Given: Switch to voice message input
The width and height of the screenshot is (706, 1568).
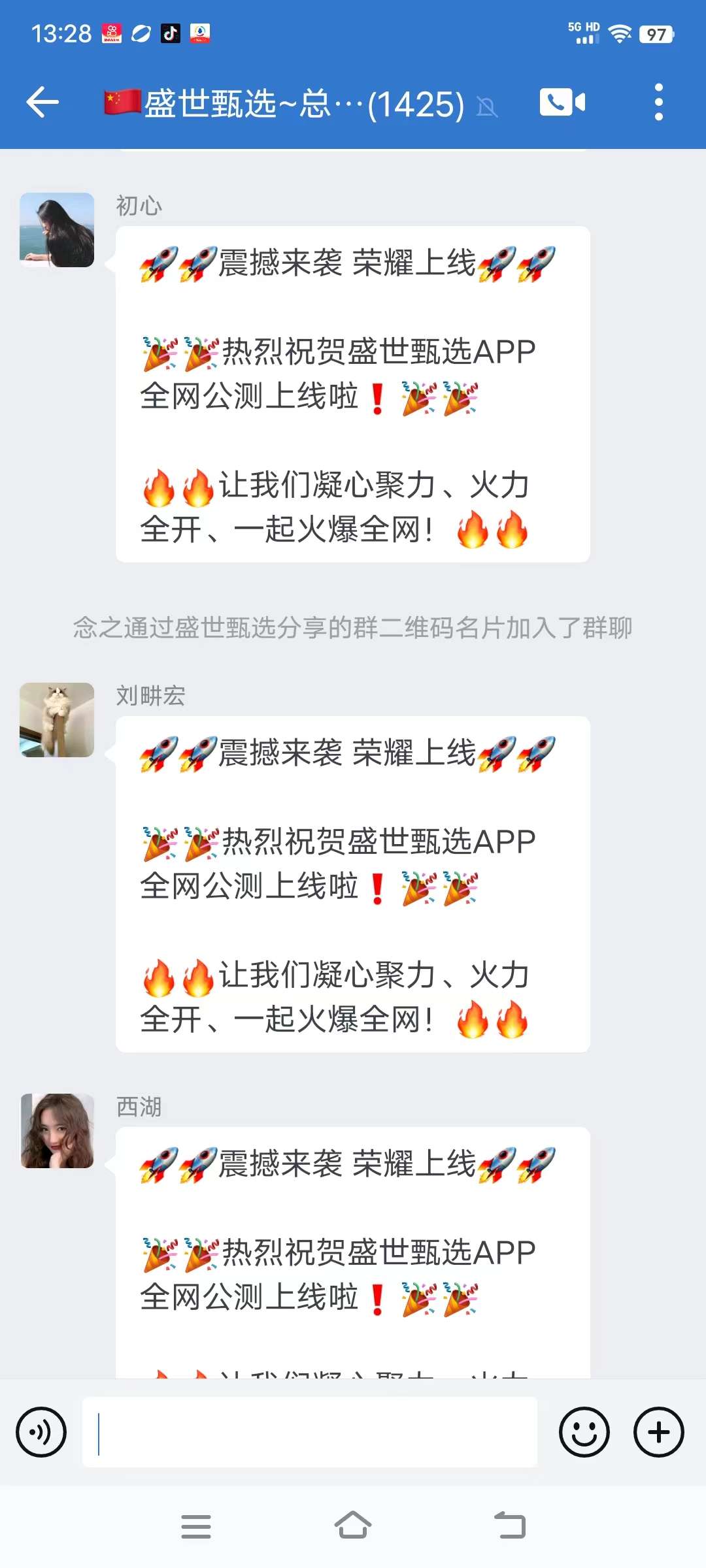Looking at the screenshot, I should pos(41,1432).
